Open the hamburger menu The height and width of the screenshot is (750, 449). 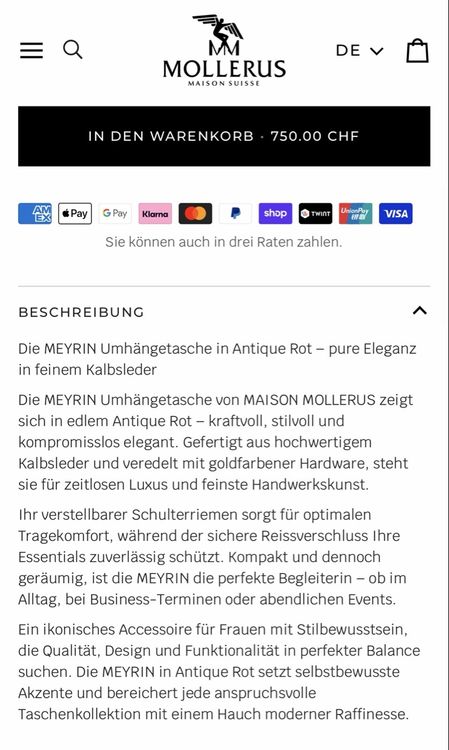point(32,50)
